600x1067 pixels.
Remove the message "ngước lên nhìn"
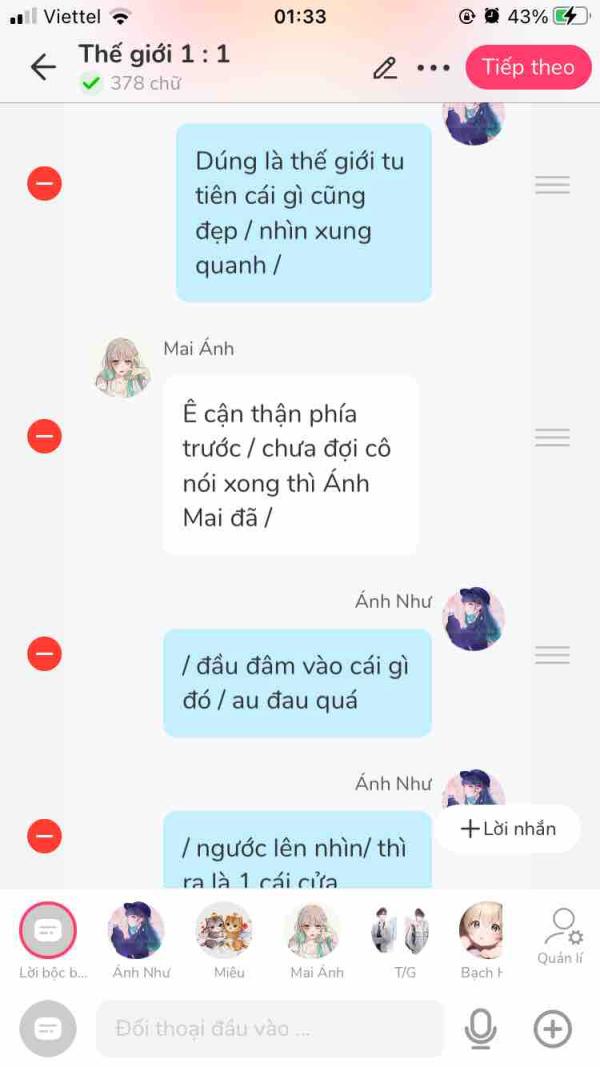click(44, 836)
